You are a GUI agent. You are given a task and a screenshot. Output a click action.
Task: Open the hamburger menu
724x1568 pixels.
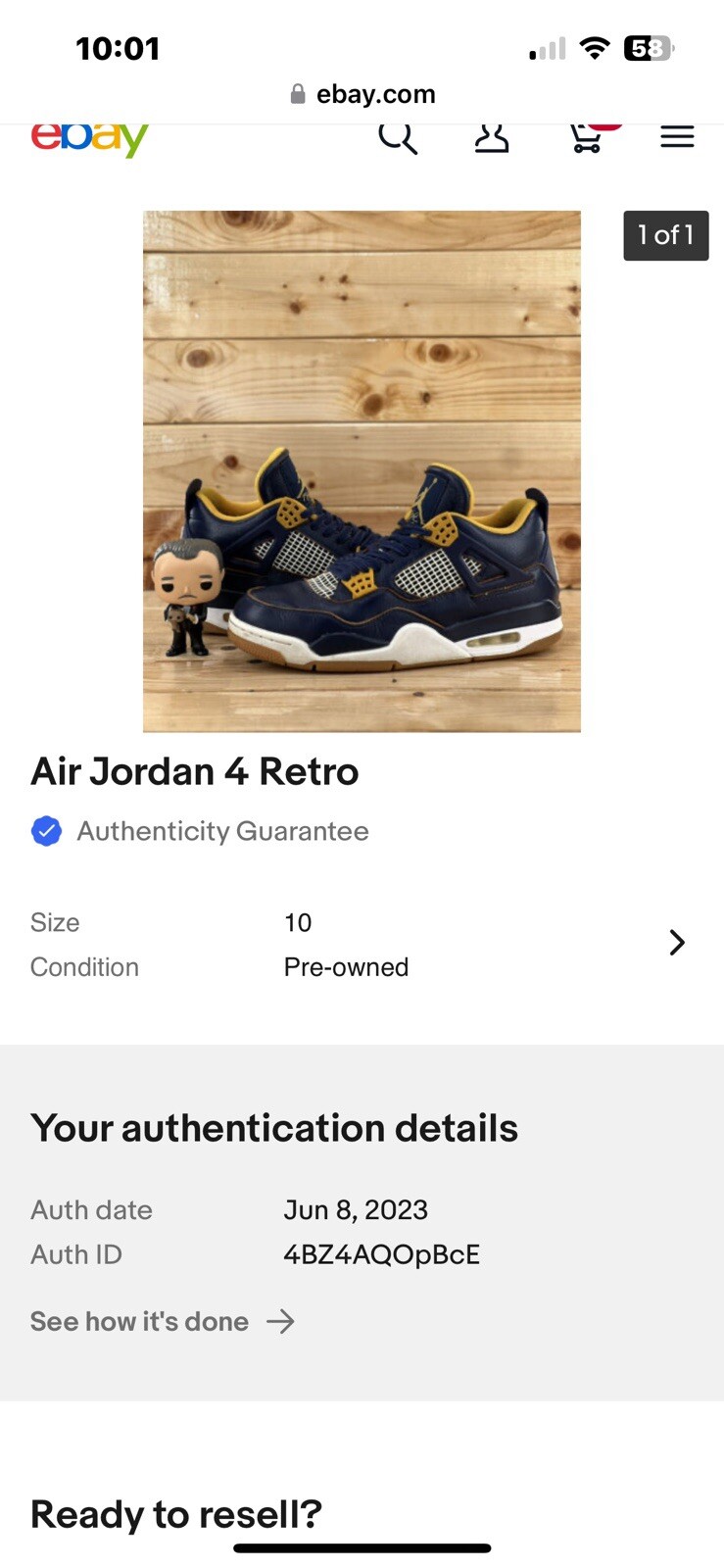[677, 137]
